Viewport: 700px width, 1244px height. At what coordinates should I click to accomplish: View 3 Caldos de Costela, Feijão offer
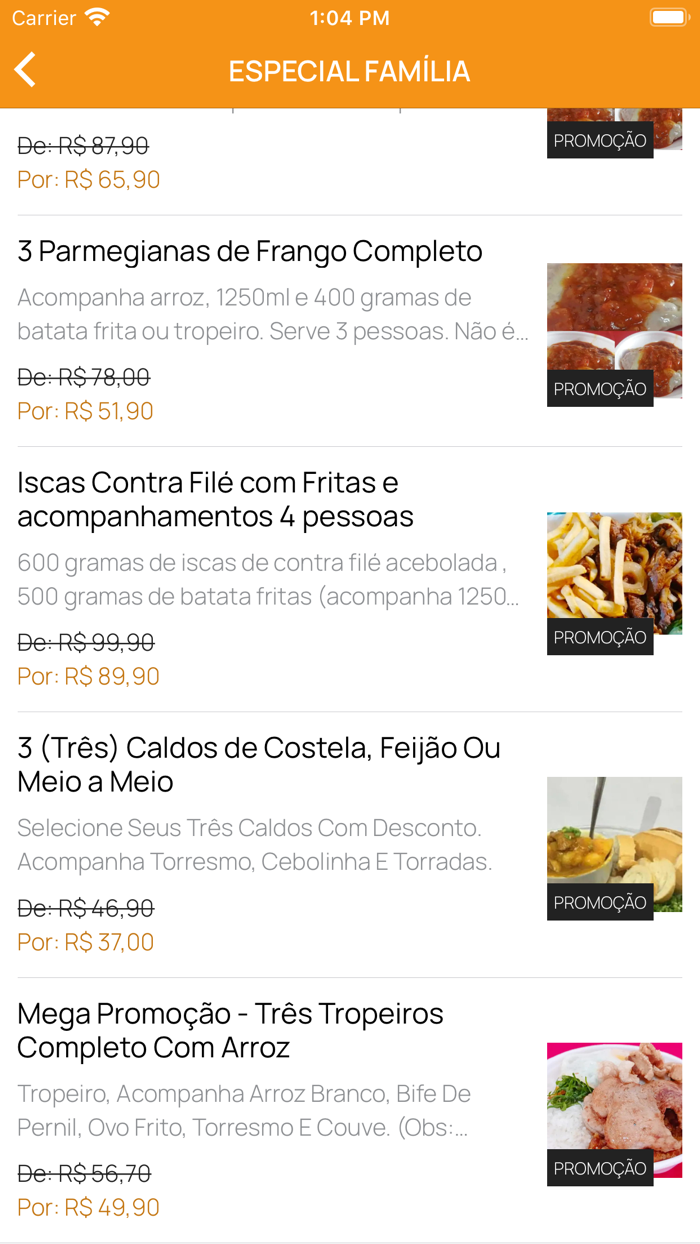click(259, 765)
